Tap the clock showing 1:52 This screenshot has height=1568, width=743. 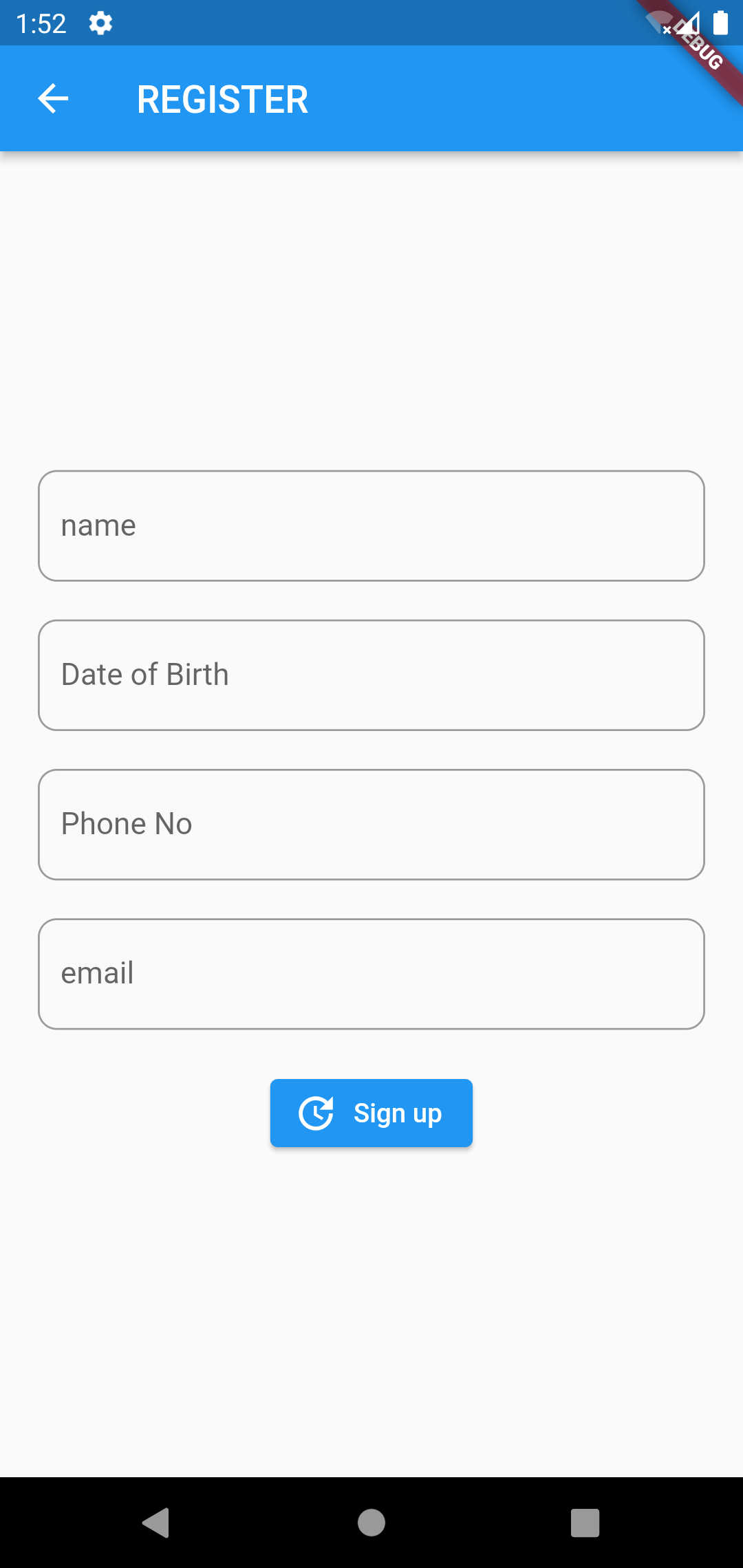click(x=41, y=23)
